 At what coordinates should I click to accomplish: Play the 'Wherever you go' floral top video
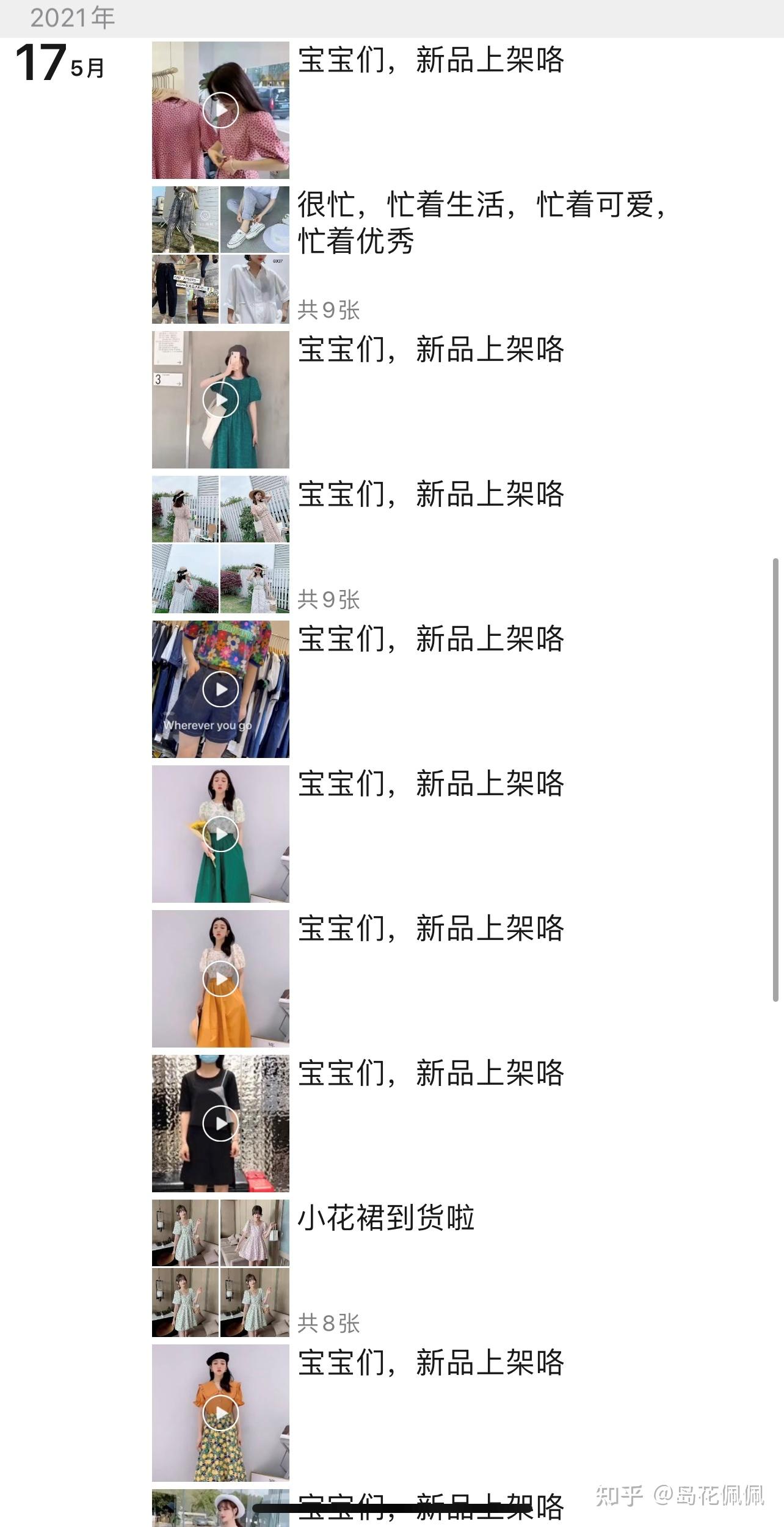pos(220,689)
